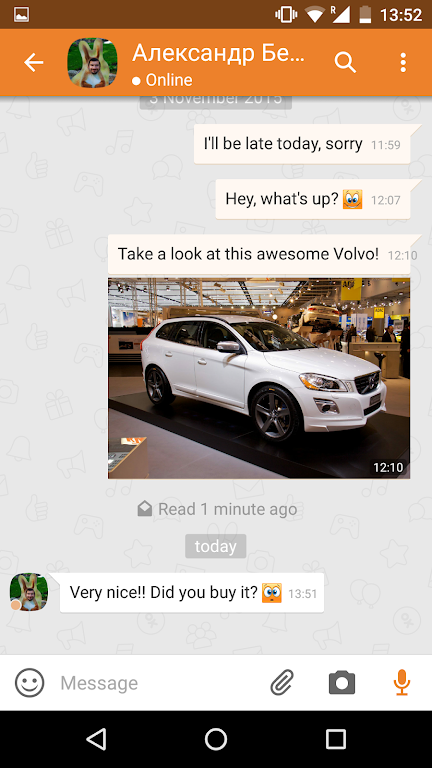Image resolution: width=432 pixels, height=768 pixels.
Task: Attach a file with the paperclip
Action: pos(282,682)
